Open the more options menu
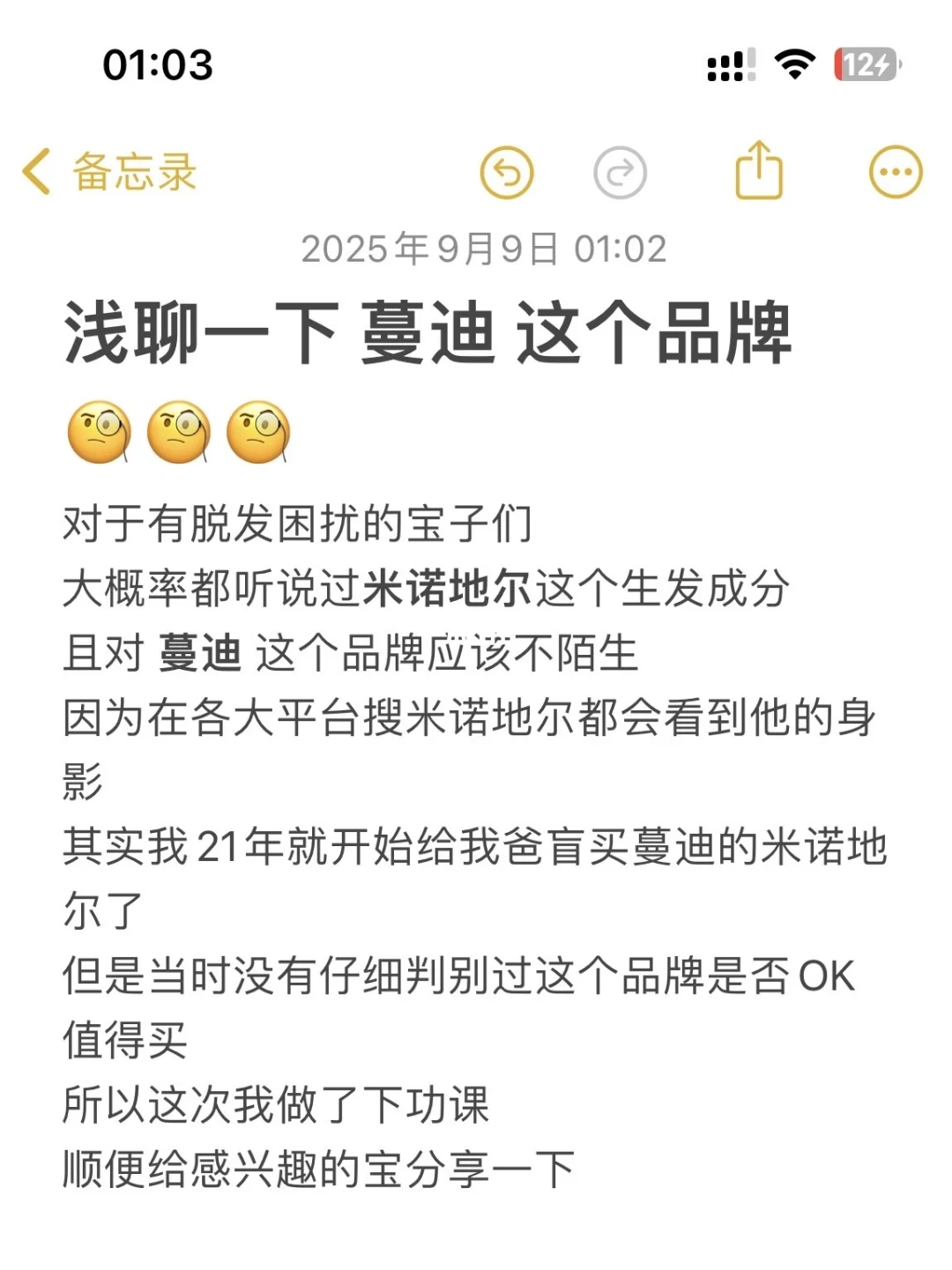 895,172
